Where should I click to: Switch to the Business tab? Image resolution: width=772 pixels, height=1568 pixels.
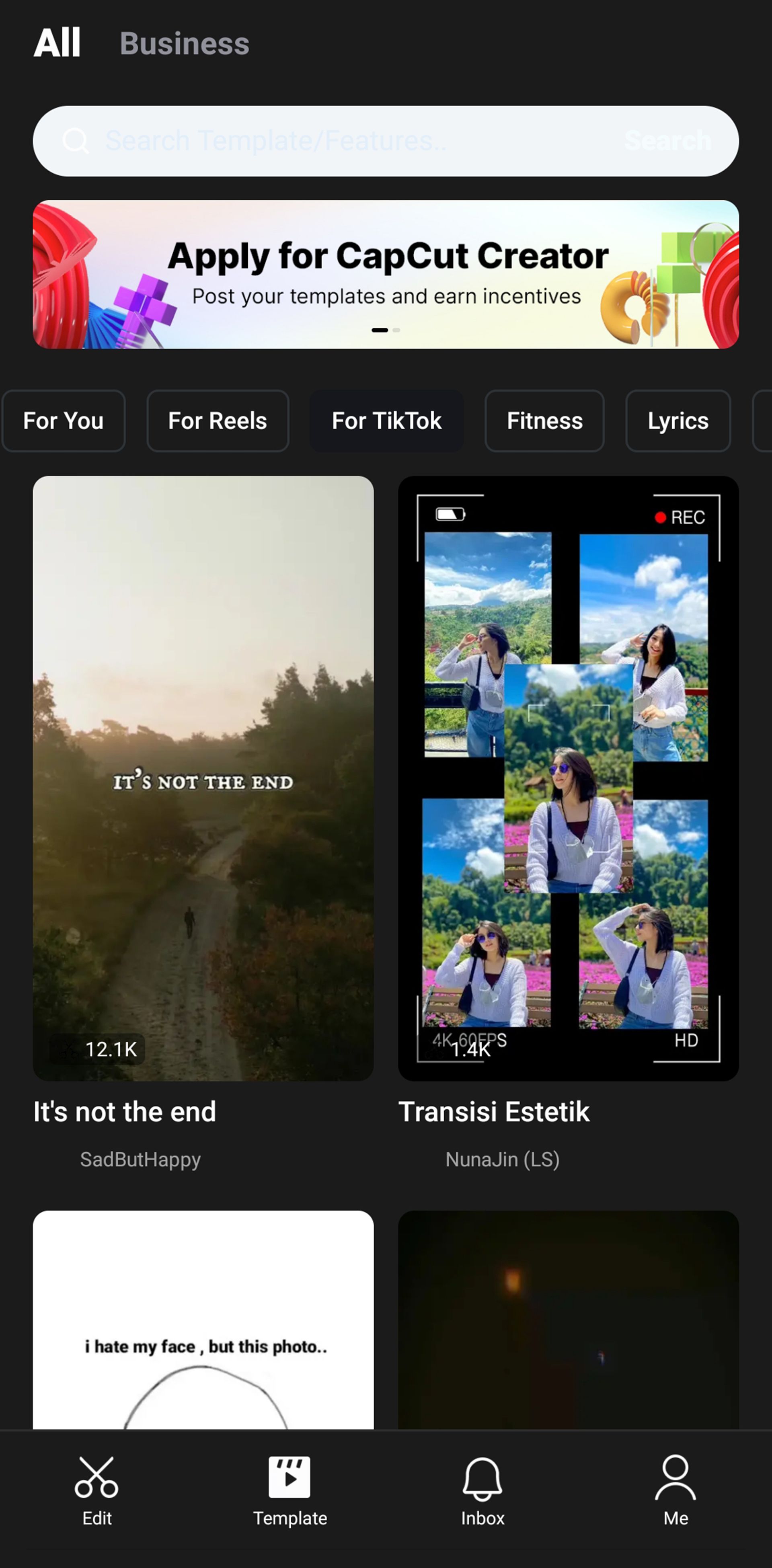pyautogui.click(x=184, y=44)
